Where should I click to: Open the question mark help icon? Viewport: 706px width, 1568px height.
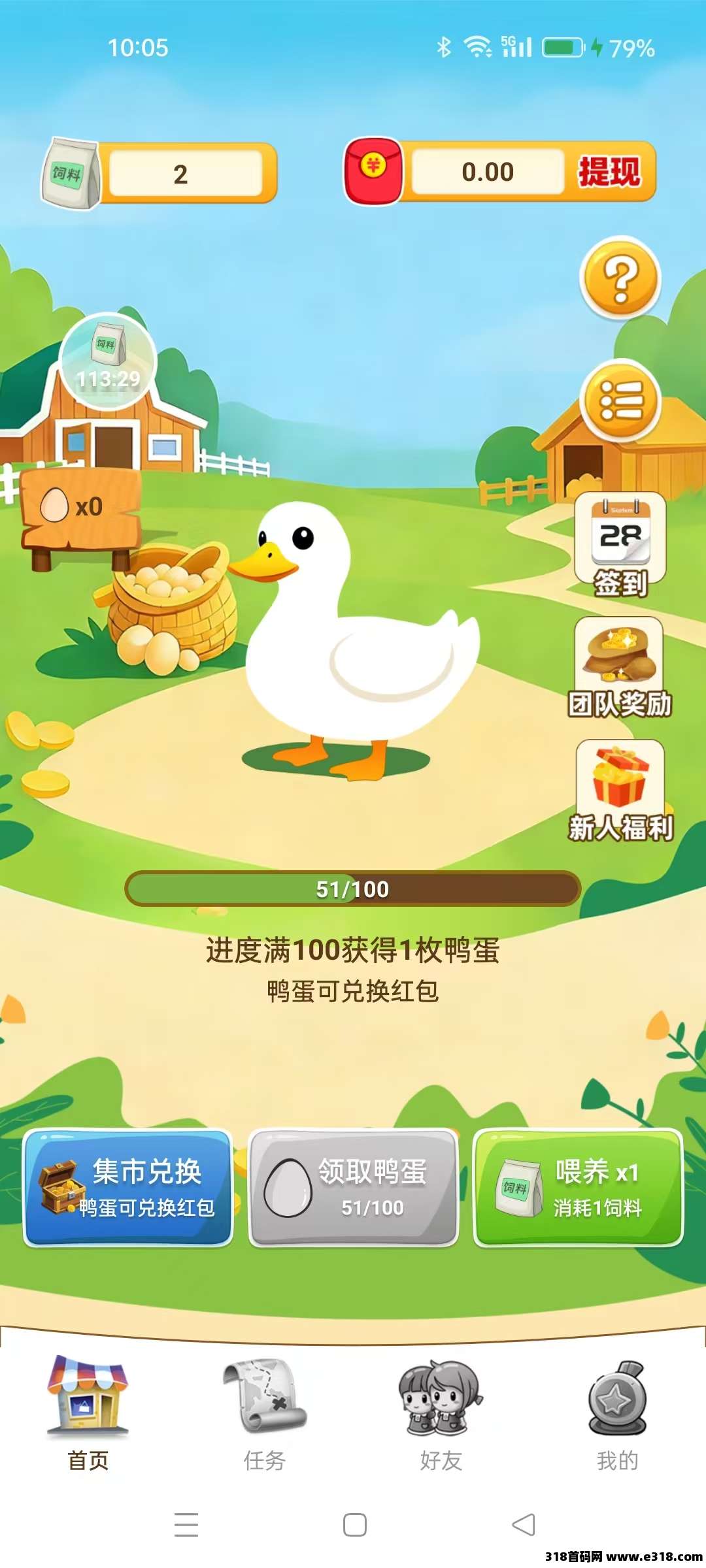point(620,279)
